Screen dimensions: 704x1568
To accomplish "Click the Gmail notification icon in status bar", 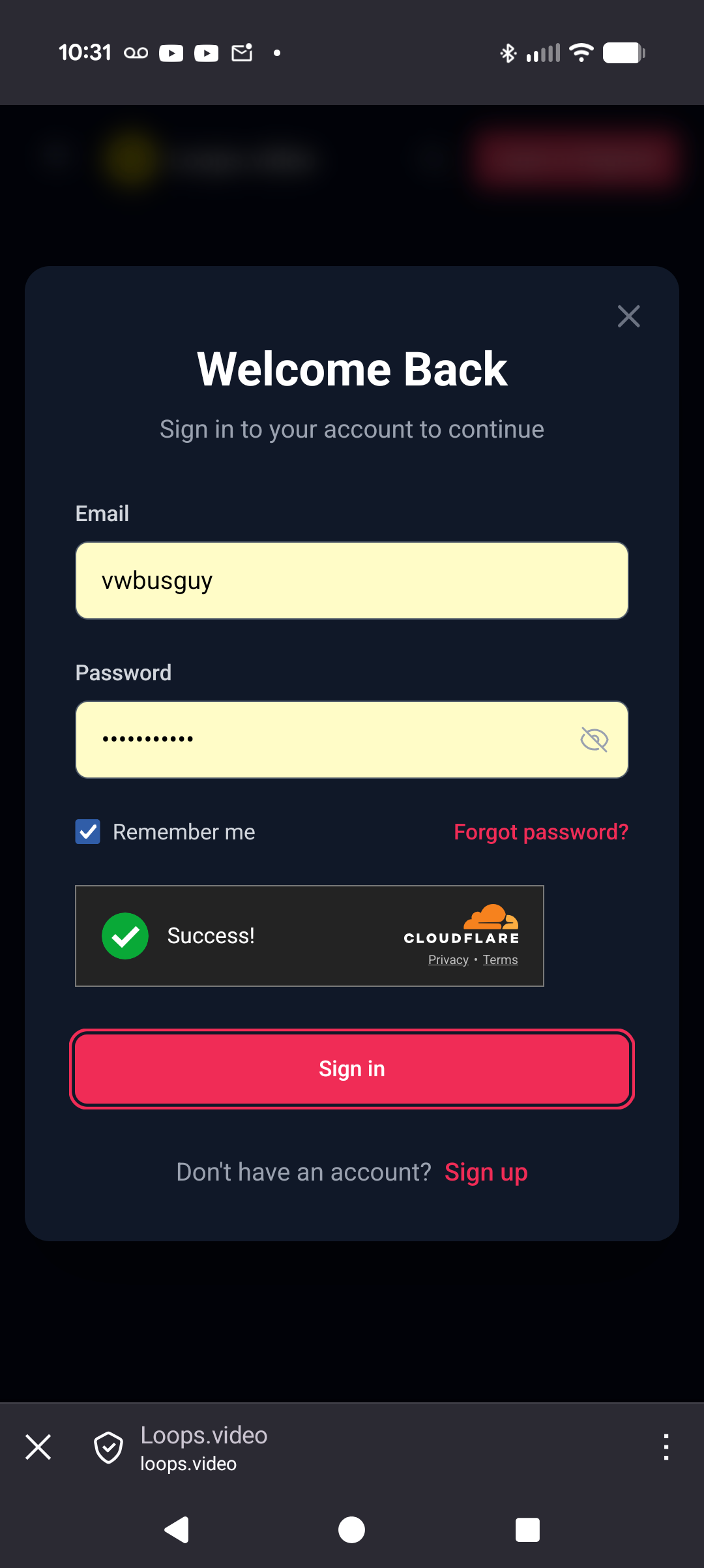I will point(242,52).
